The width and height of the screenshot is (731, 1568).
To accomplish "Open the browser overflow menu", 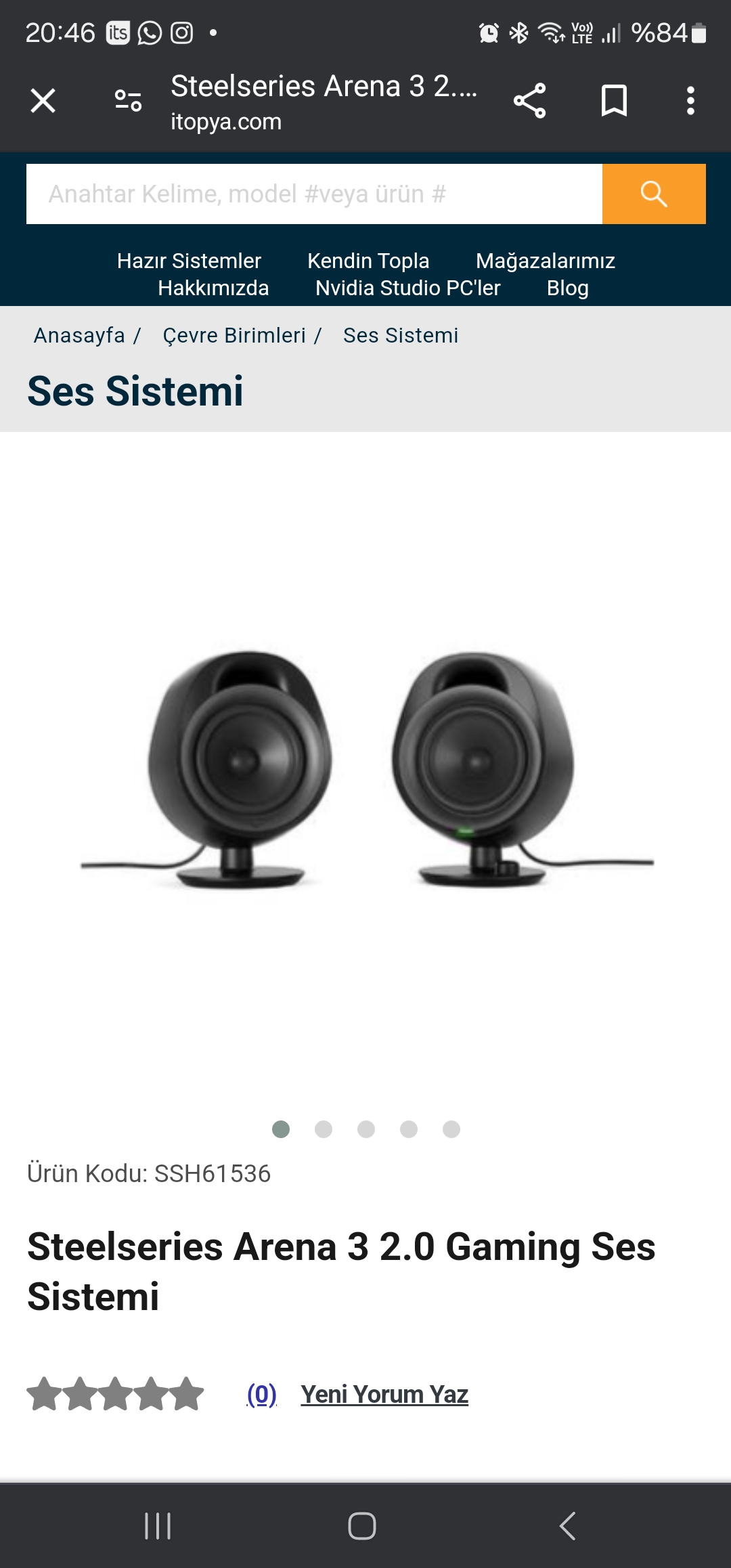I will click(x=690, y=101).
